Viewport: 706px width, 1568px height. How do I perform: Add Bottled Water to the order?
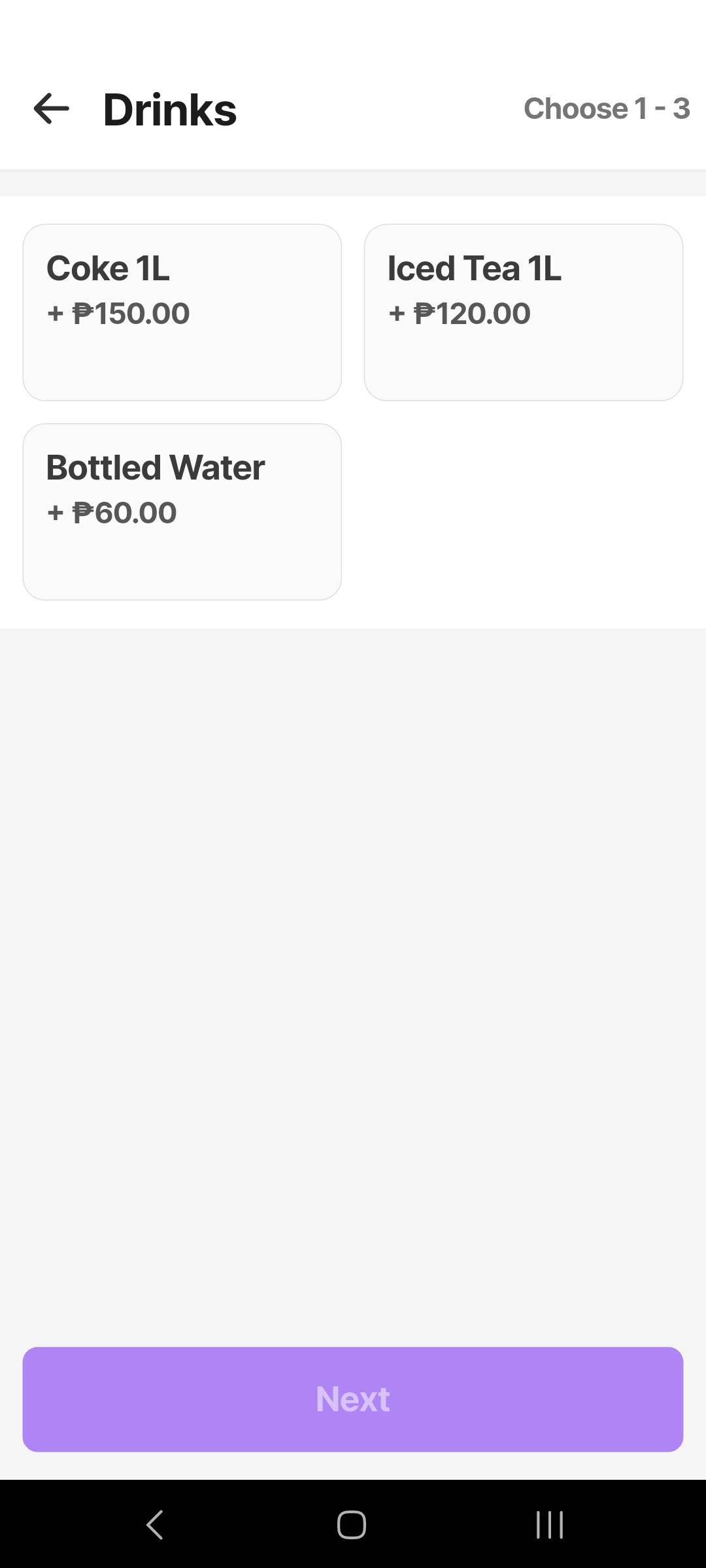click(182, 511)
